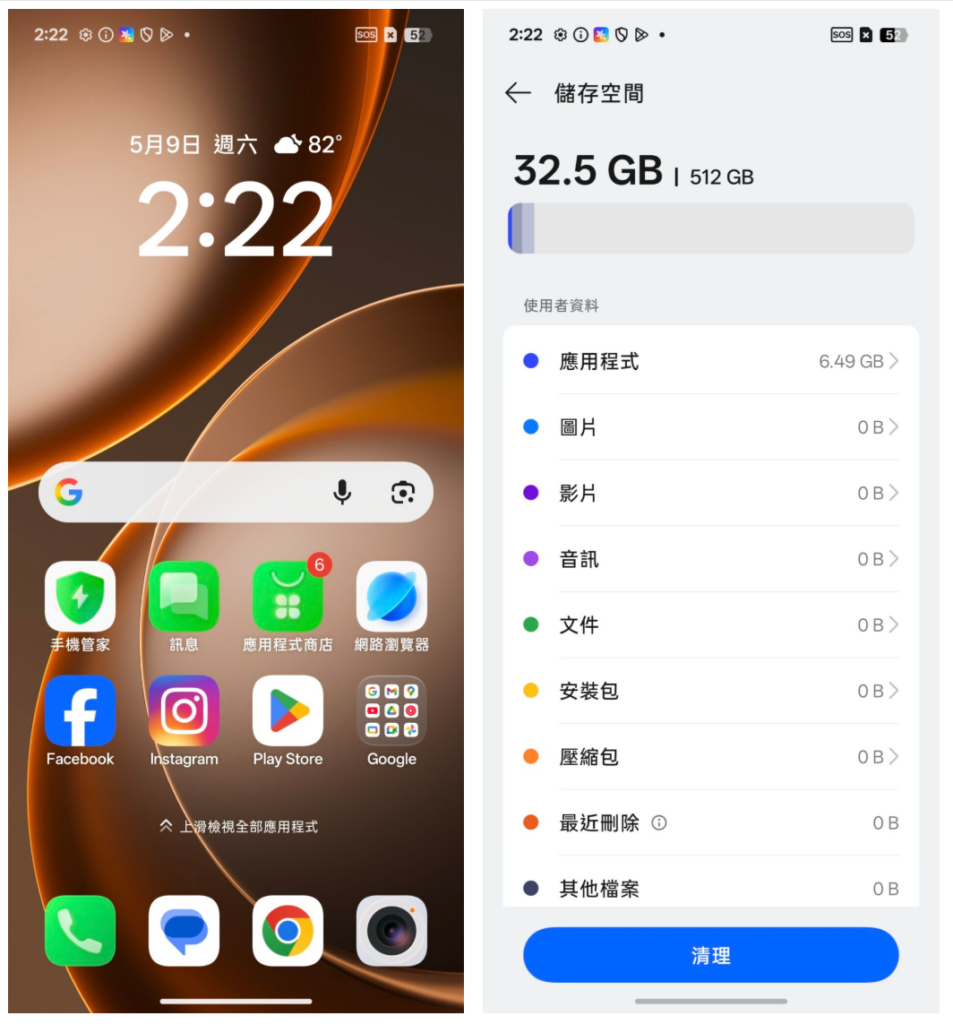The image size is (953, 1024).
Task: Open the Facebook app
Action: (x=80, y=721)
